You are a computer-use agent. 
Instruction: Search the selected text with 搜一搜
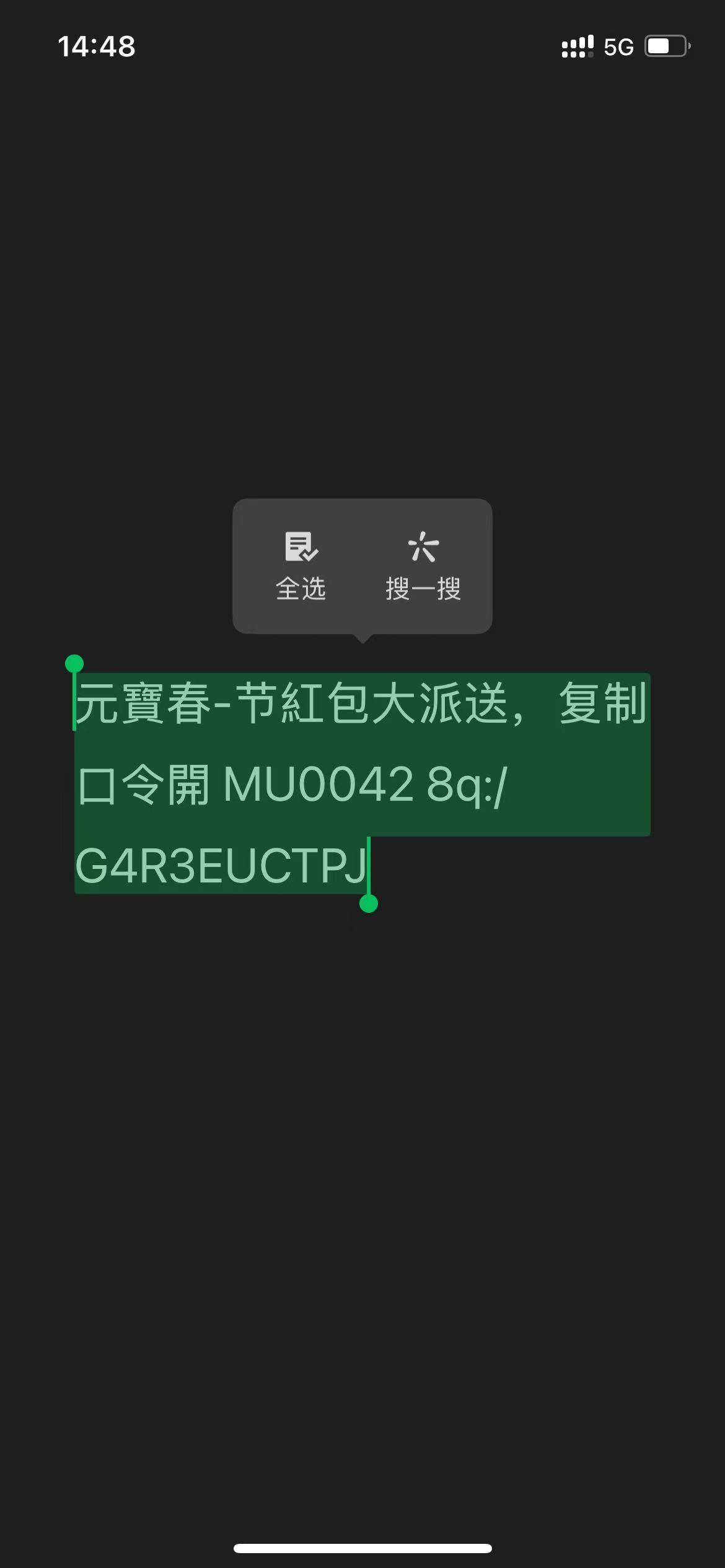(x=423, y=565)
